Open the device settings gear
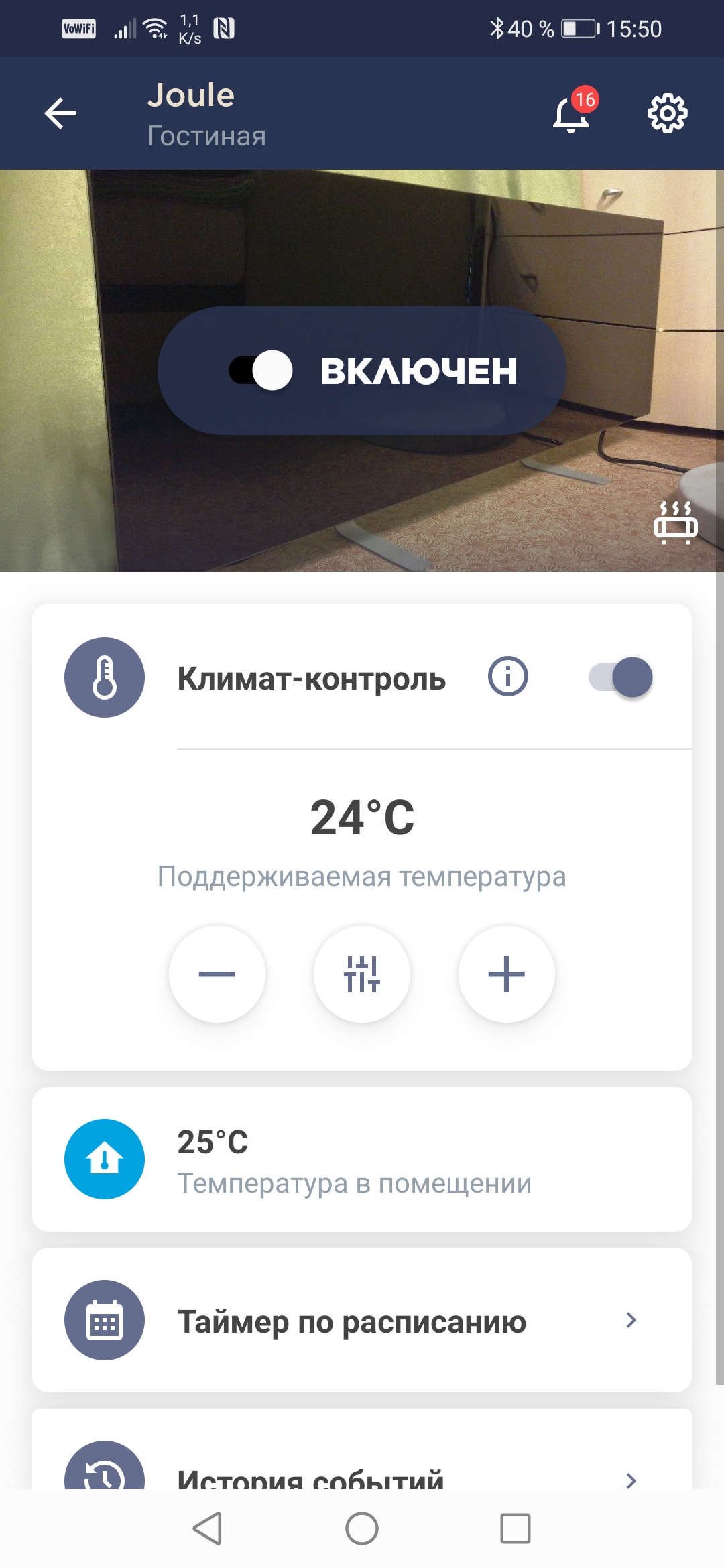 coord(667,113)
